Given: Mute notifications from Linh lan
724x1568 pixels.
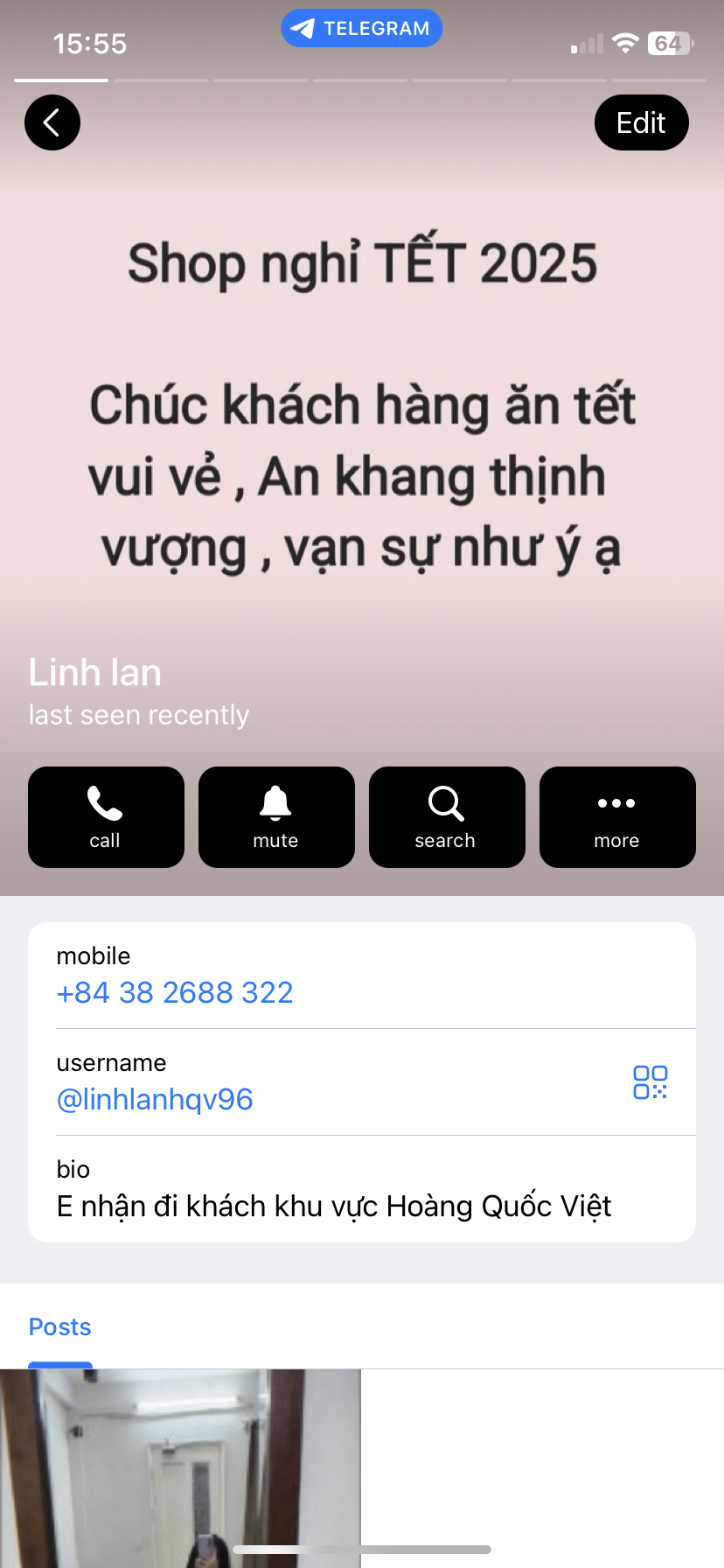Looking at the screenshot, I should pos(276,817).
